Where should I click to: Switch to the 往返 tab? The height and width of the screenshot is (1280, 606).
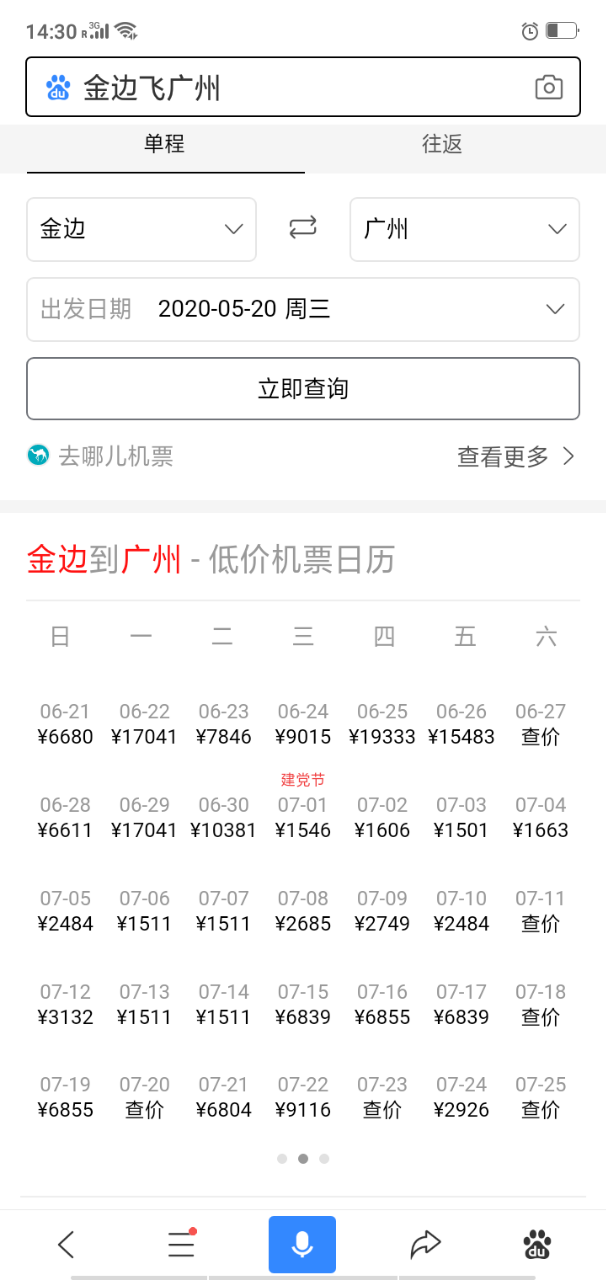point(441,144)
